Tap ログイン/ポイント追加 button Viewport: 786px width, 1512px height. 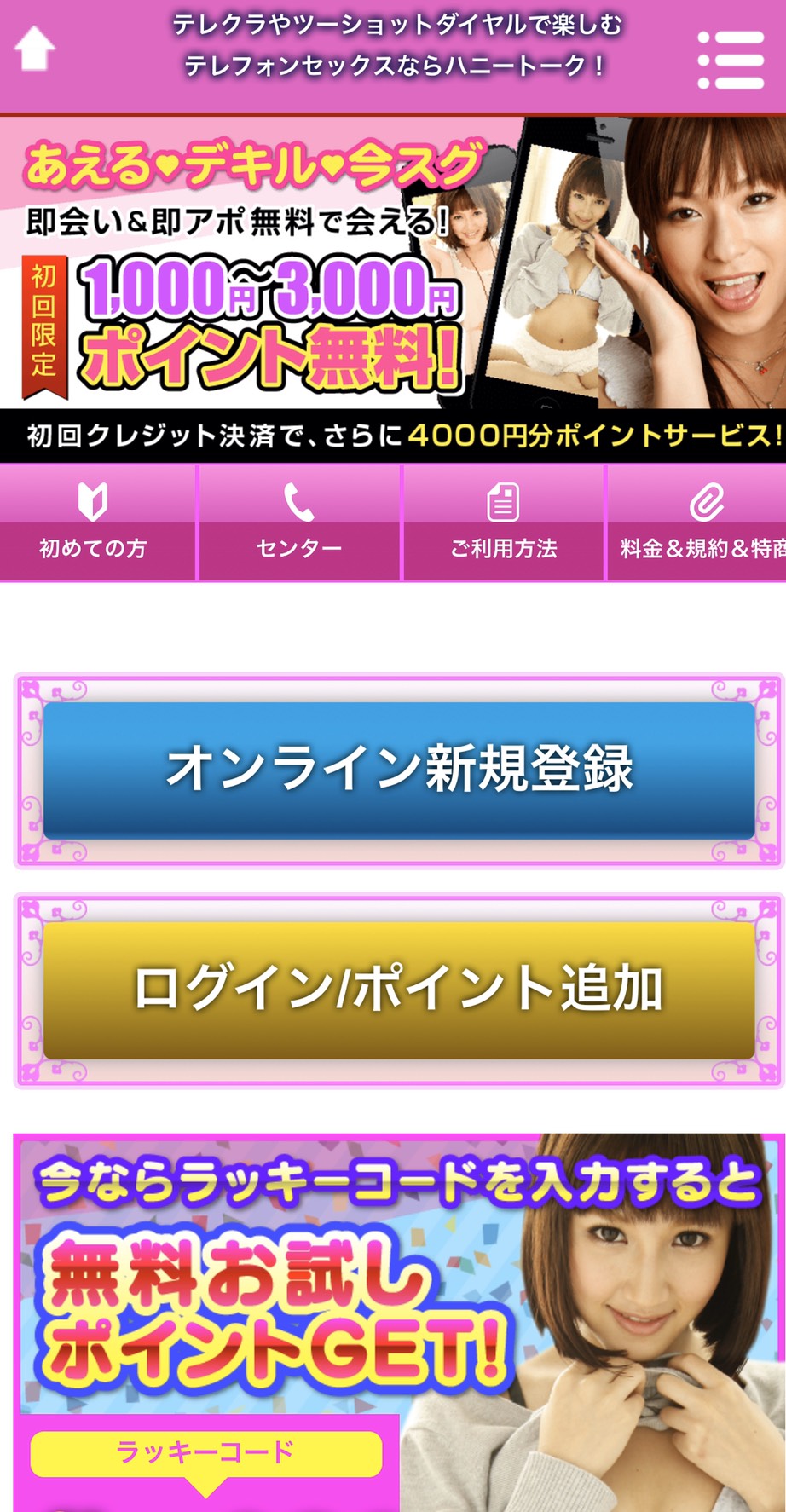(x=399, y=990)
